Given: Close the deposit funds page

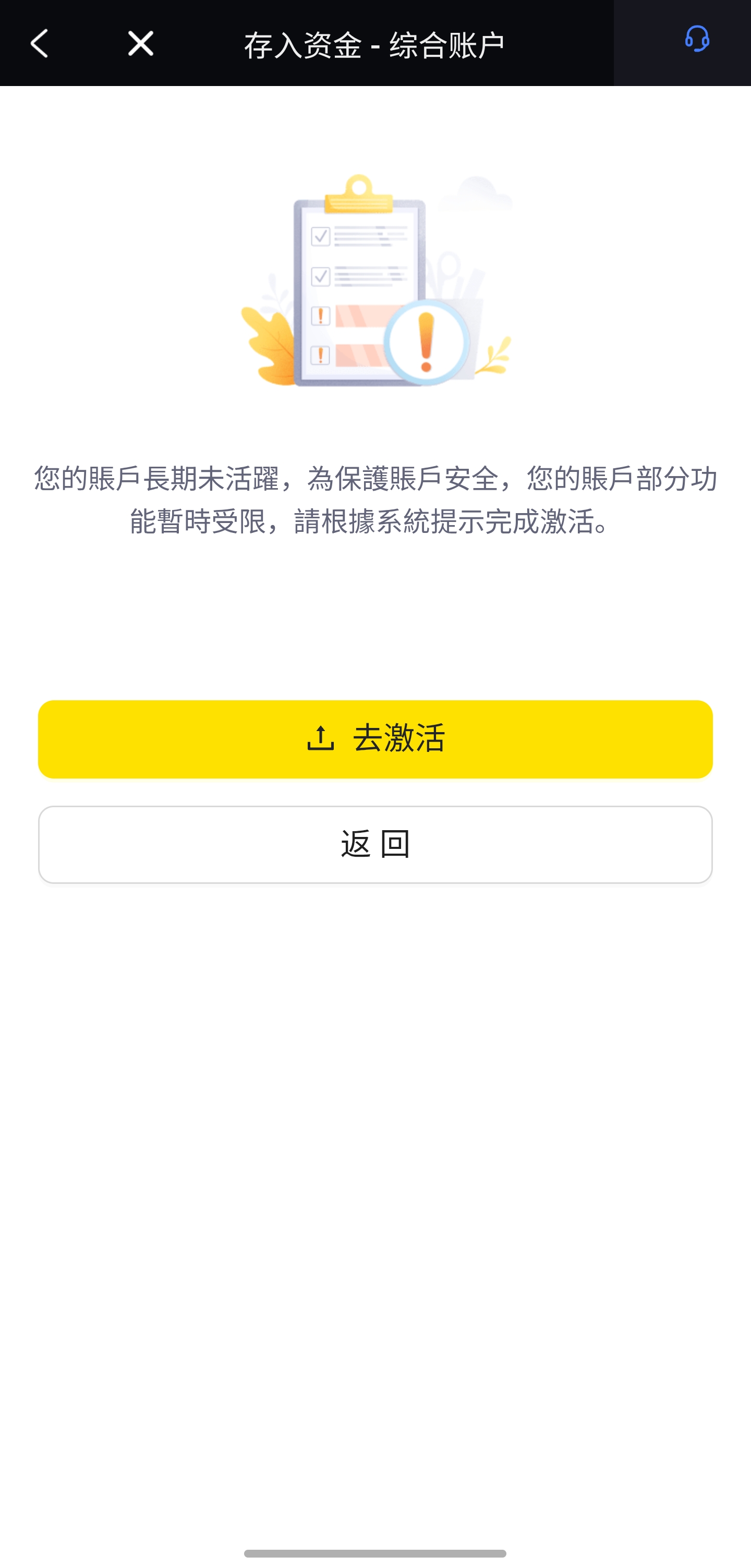Looking at the screenshot, I should pyautogui.click(x=141, y=43).
